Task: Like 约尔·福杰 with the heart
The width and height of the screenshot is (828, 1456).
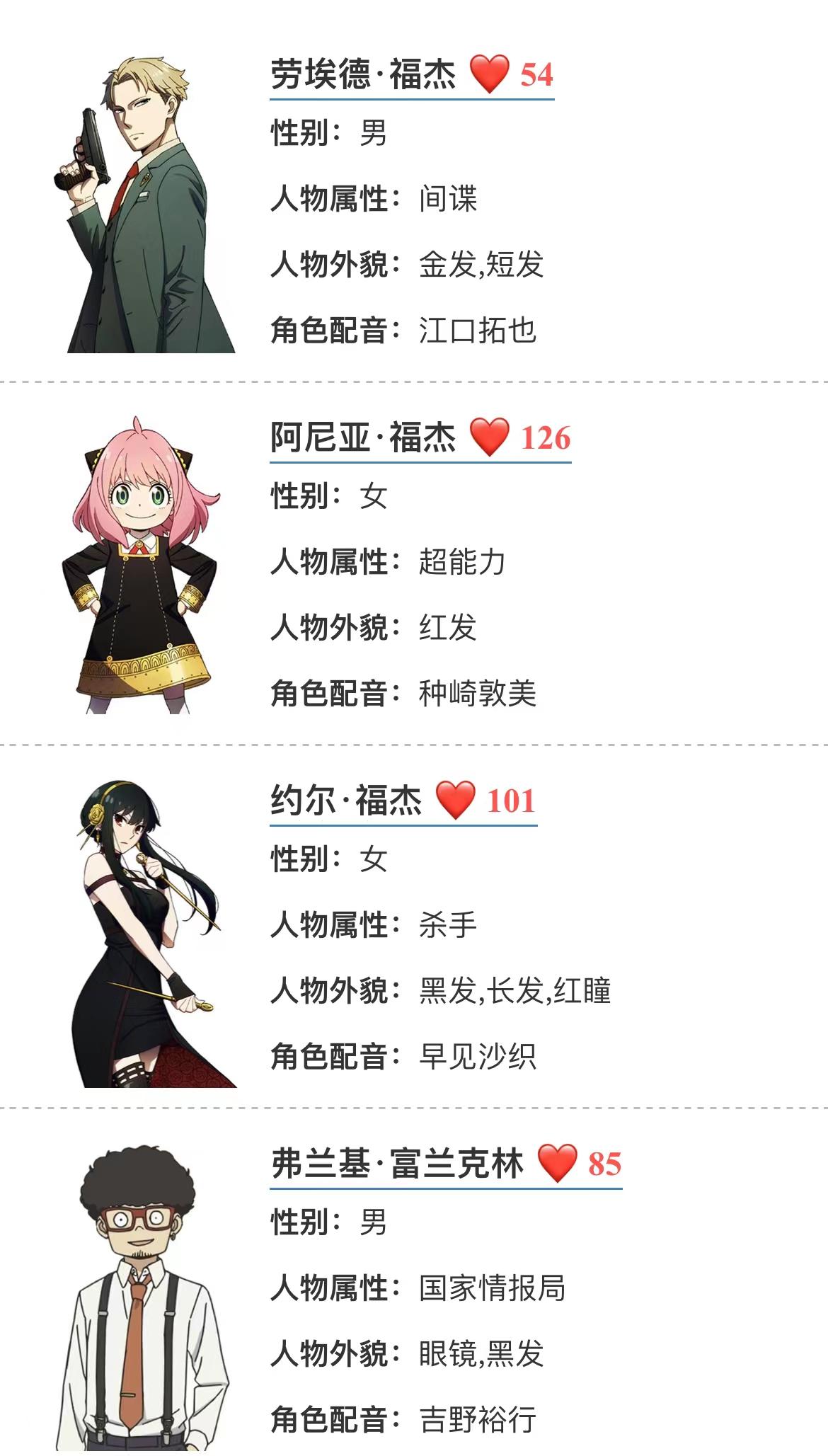Action: click(456, 800)
